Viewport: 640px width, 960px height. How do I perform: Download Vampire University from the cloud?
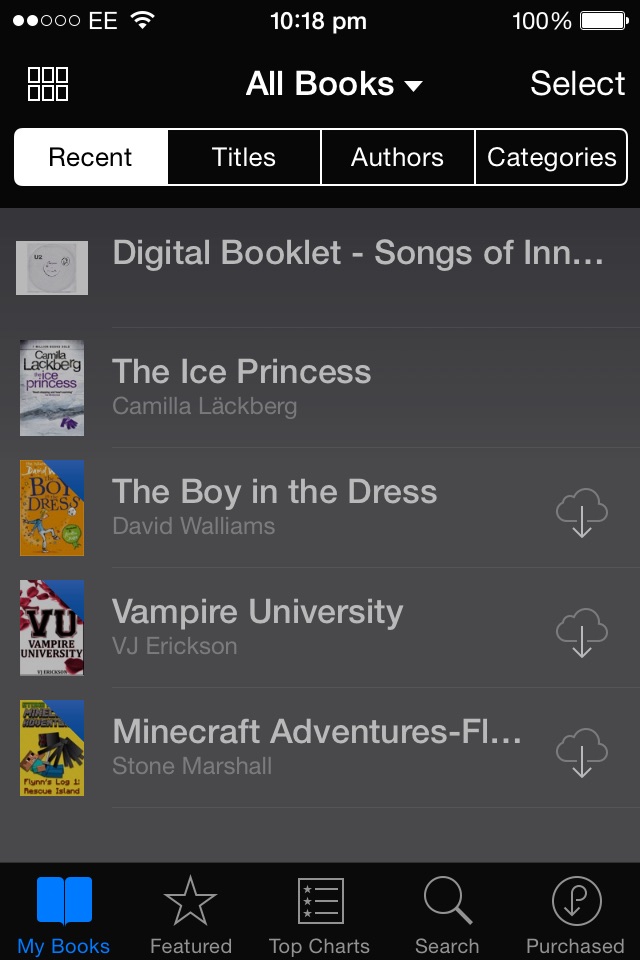click(x=582, y=632)
